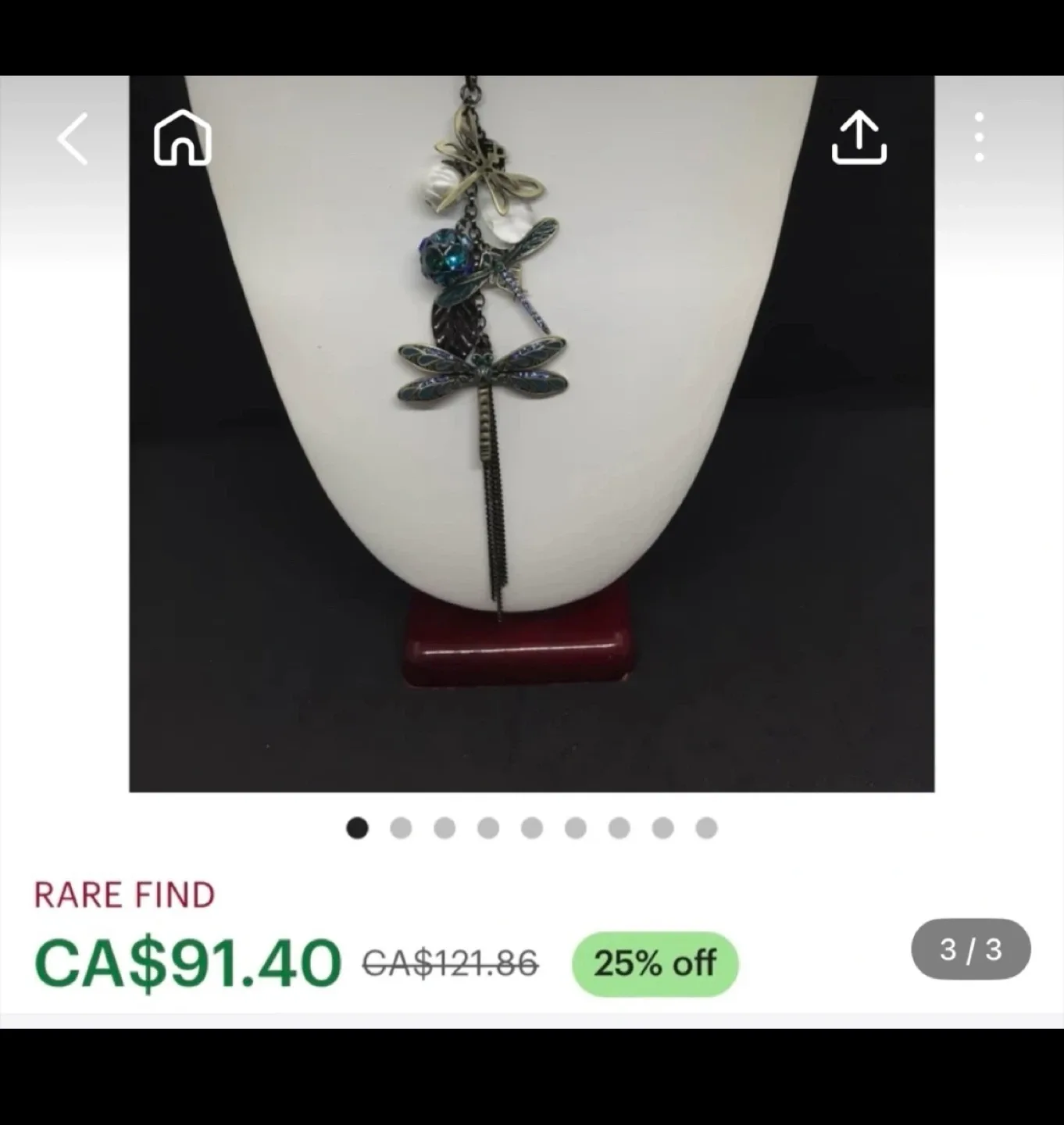Image resolution: width=1064 pixels, height=1125 pixels.
Task: Share this listing using the share icon
Action: point(859,137)
